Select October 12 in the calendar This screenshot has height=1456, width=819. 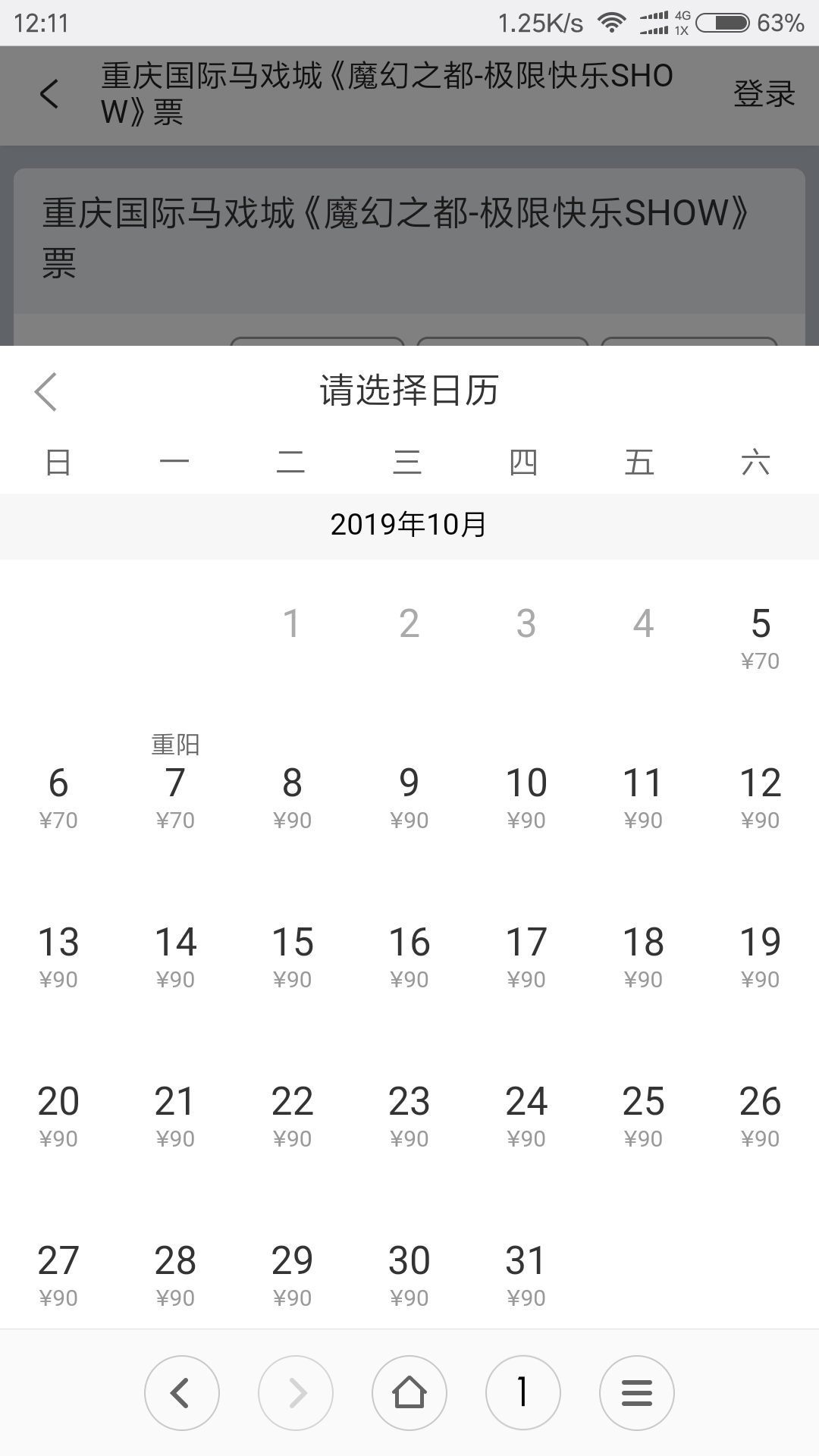(760, 799)
